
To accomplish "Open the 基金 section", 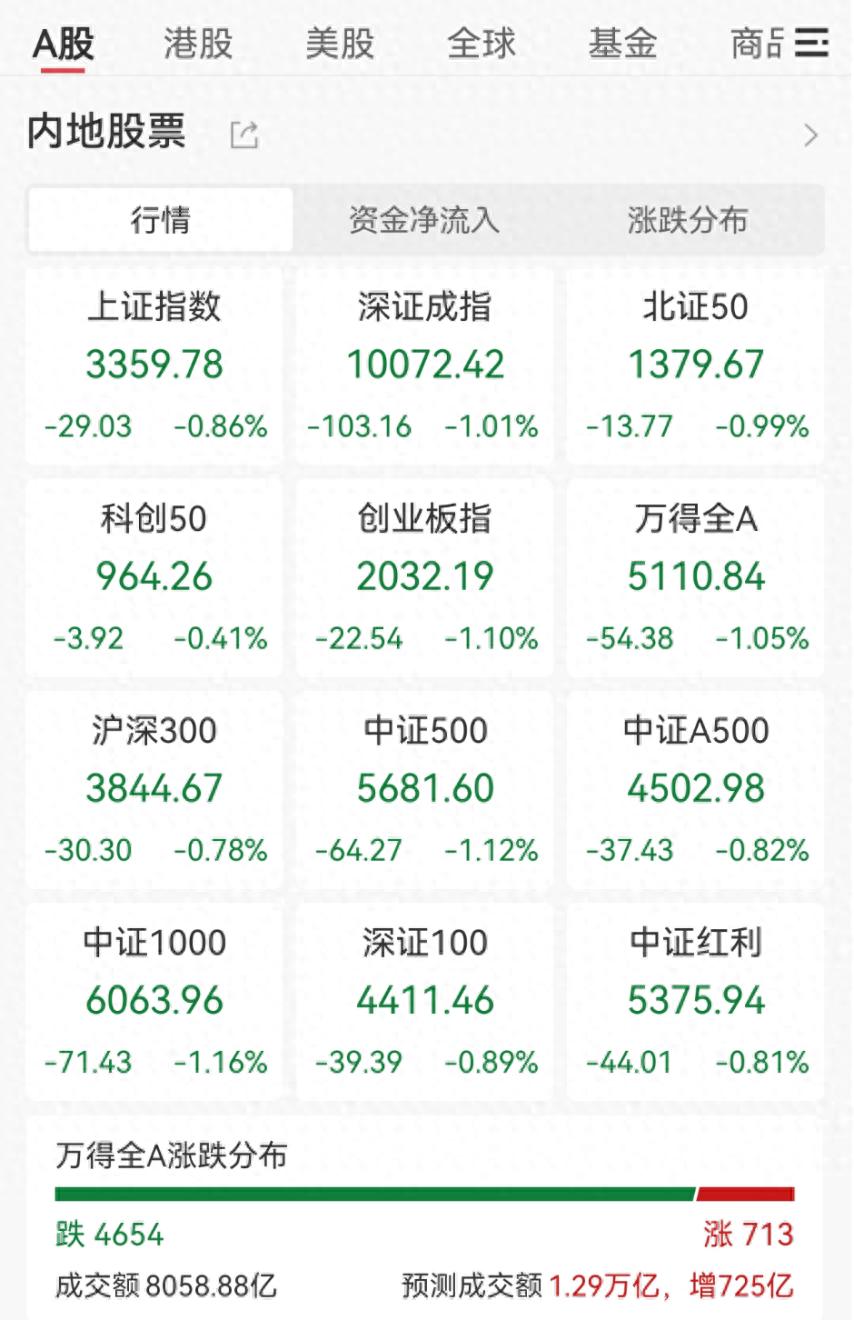I will (x=621, y=44).
